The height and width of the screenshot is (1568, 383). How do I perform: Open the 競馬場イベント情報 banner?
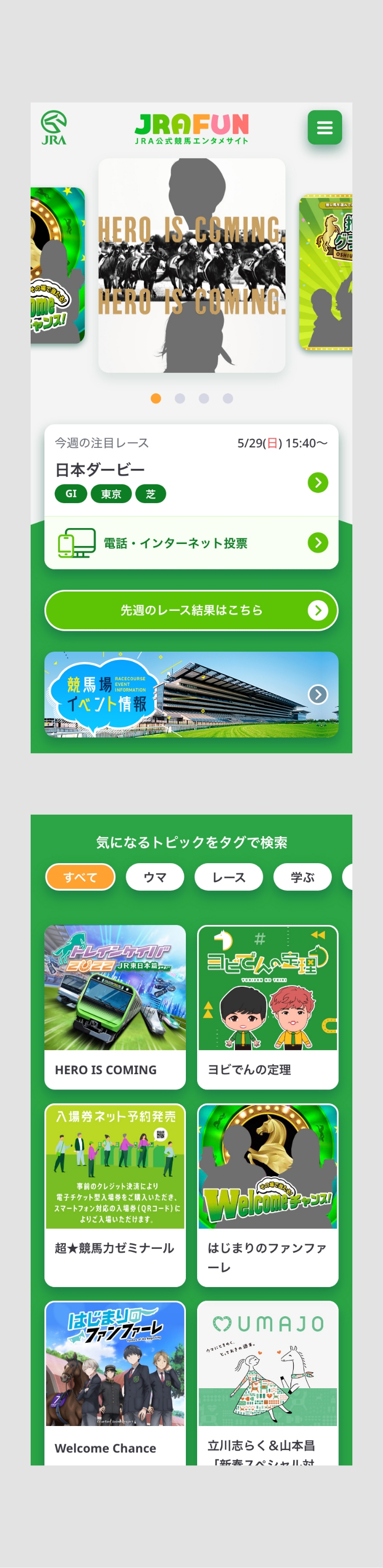click(x=191, y=694)
